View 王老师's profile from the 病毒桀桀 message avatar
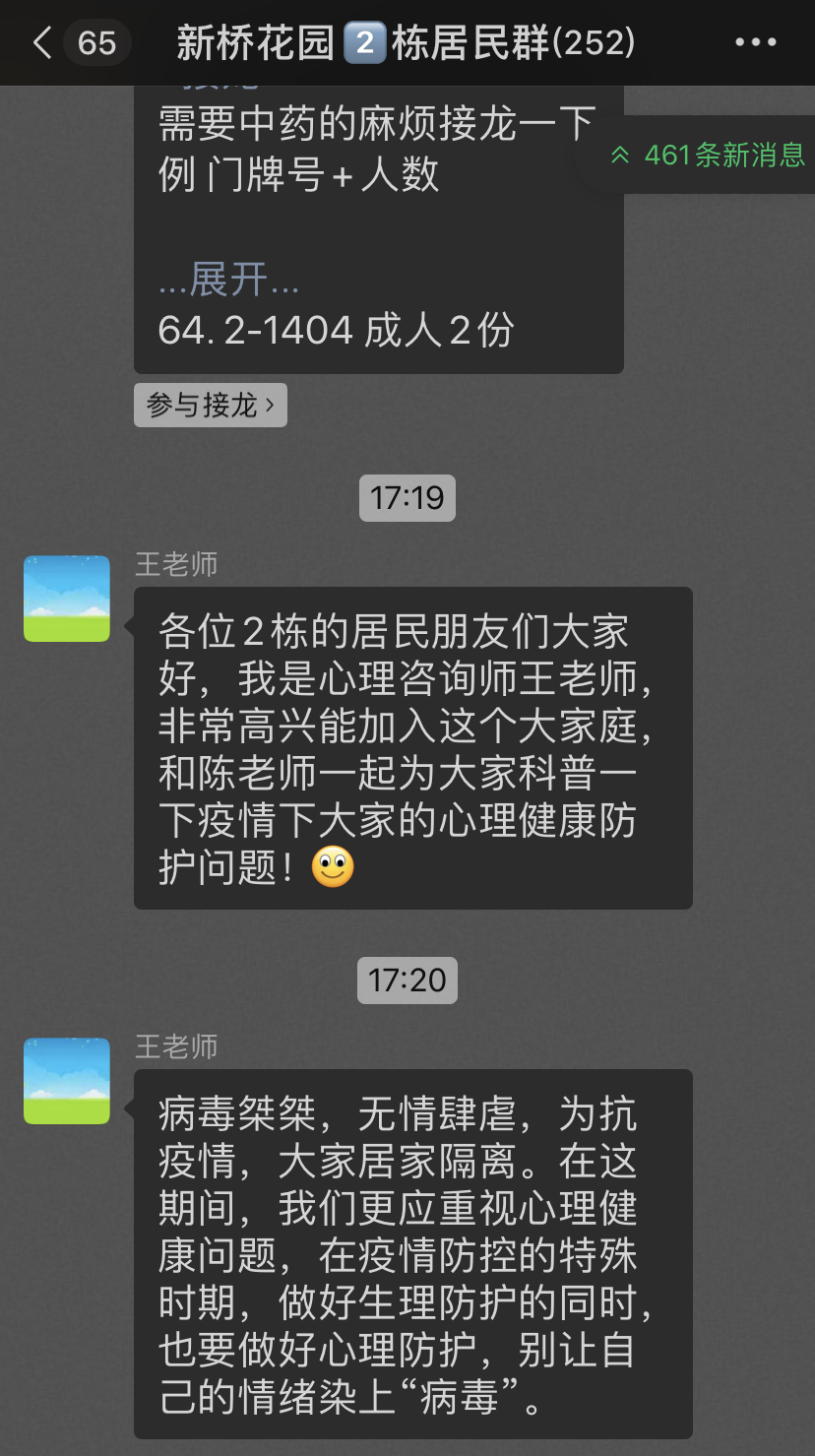Image resolution: width=815 pixels, height=1456 pixels. click(67, 1081)
